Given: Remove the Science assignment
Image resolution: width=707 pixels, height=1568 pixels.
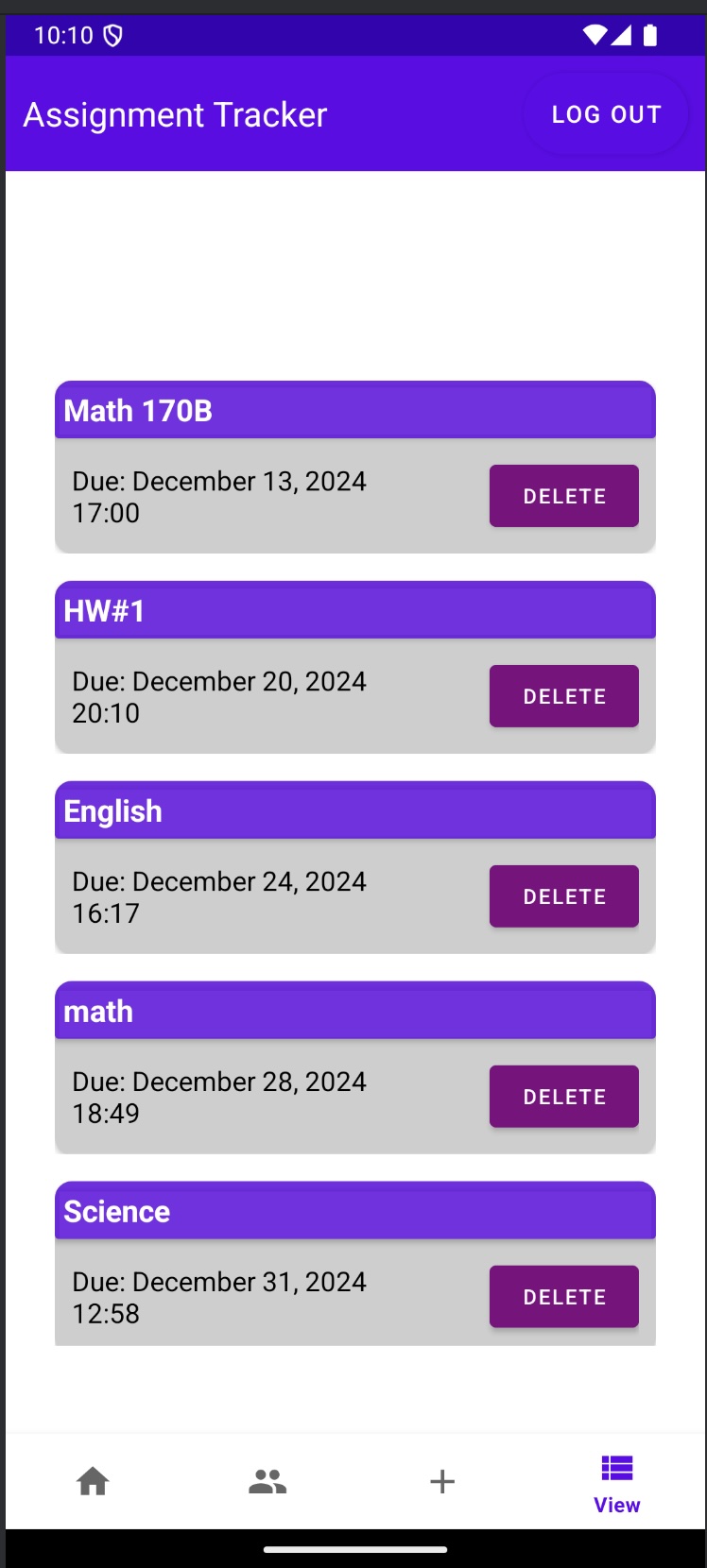Looking at the screenshot, I should point(563,1297).
